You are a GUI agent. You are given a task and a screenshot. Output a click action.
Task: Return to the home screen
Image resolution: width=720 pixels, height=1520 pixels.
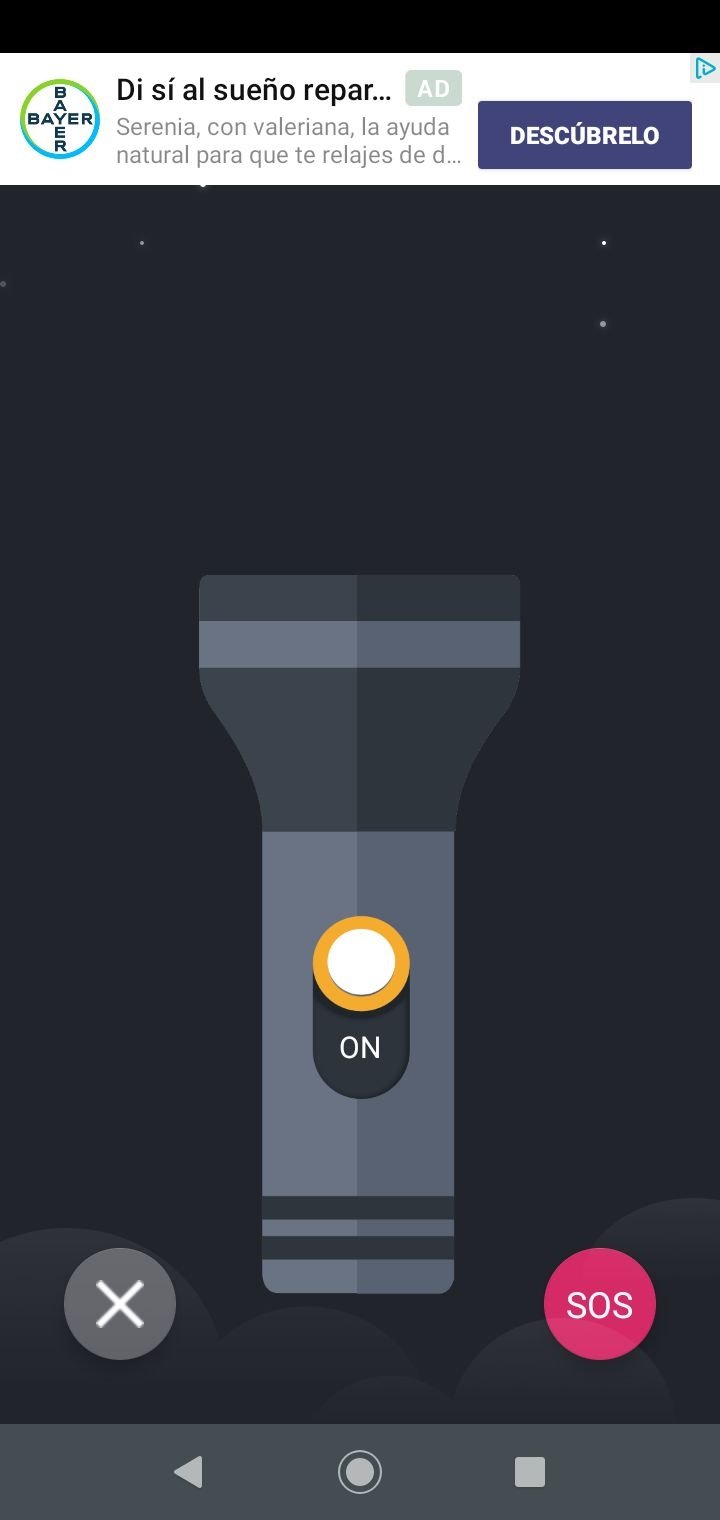360,1471
